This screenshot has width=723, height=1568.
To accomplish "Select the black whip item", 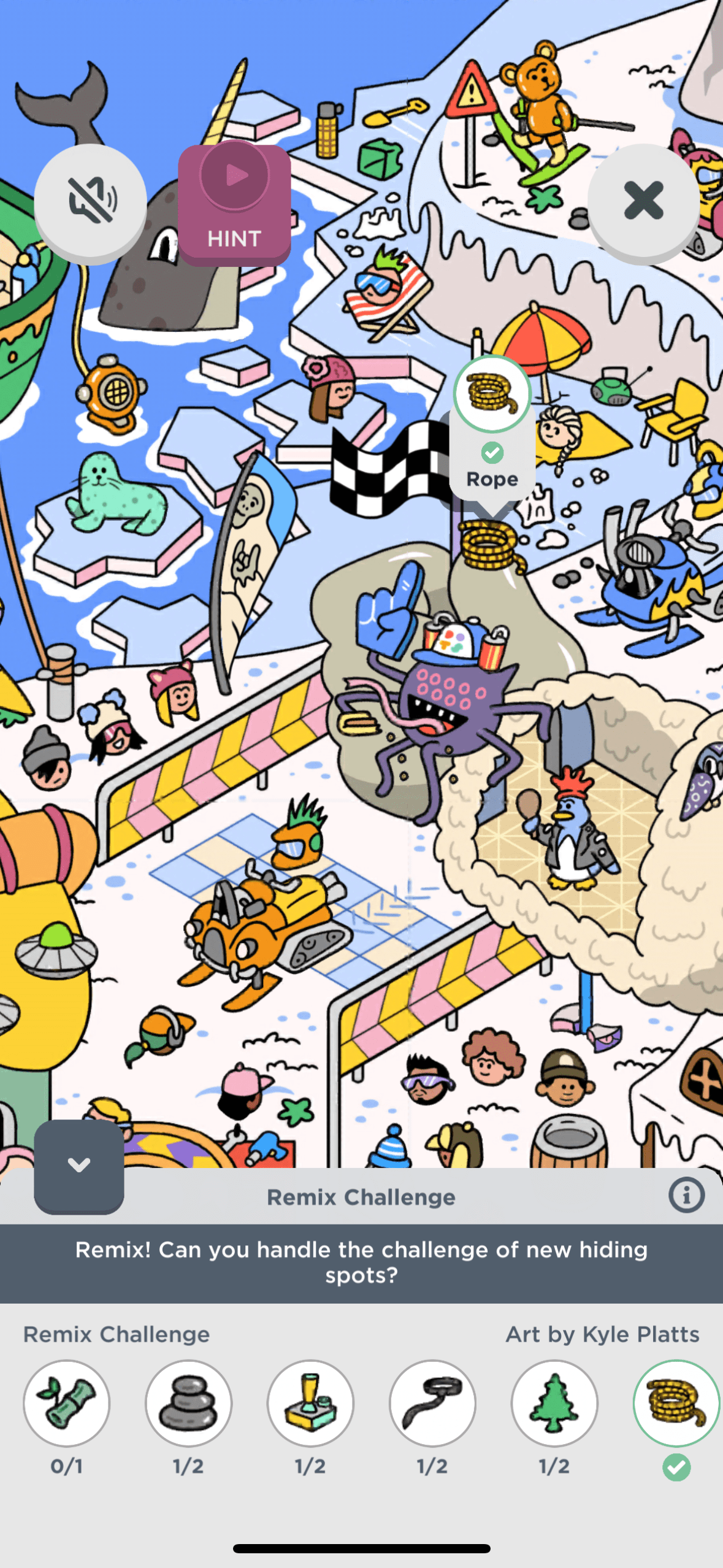I will click(x=432, y=1403).
